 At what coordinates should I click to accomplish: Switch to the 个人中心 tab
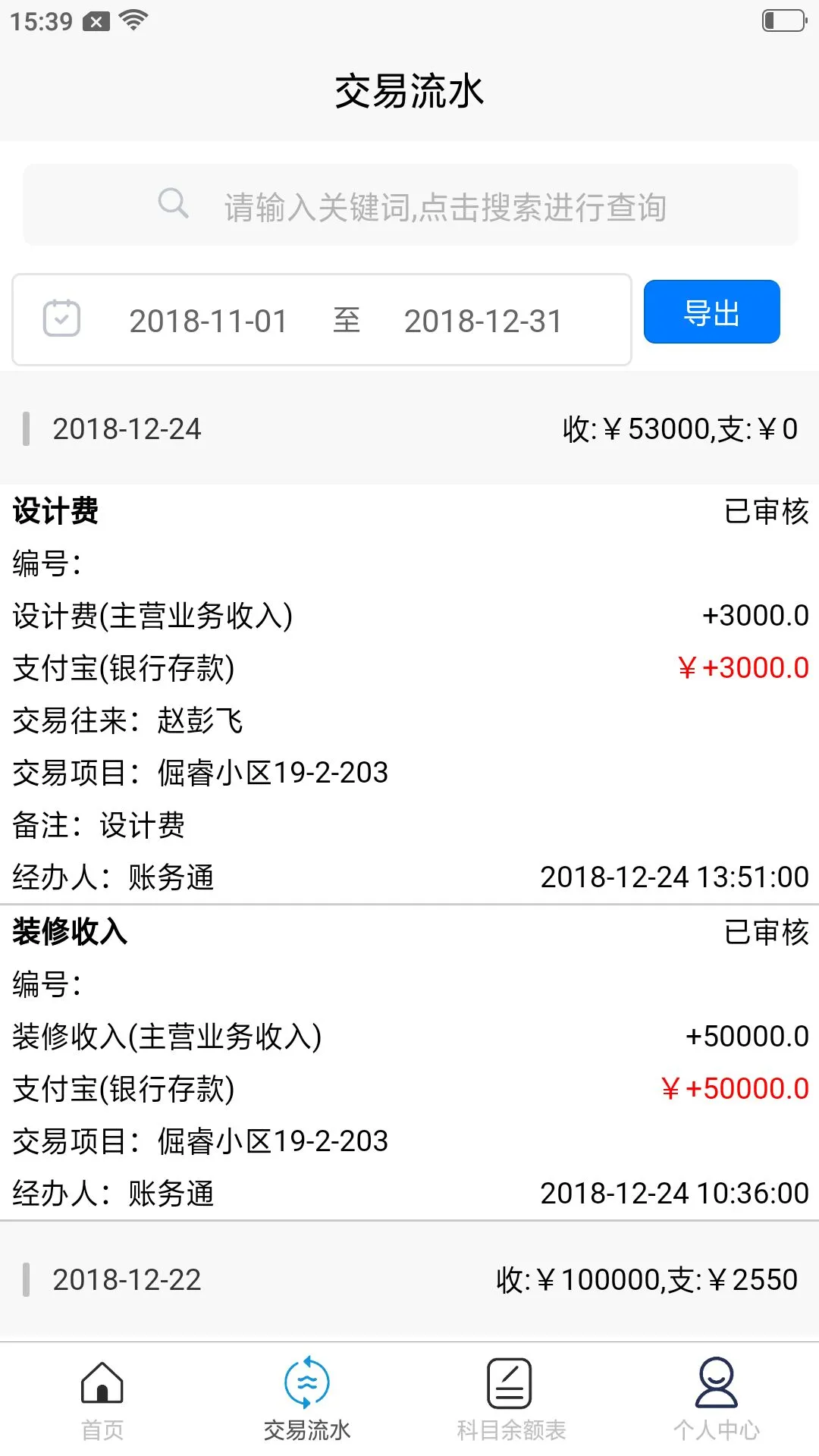(715, 1399)
